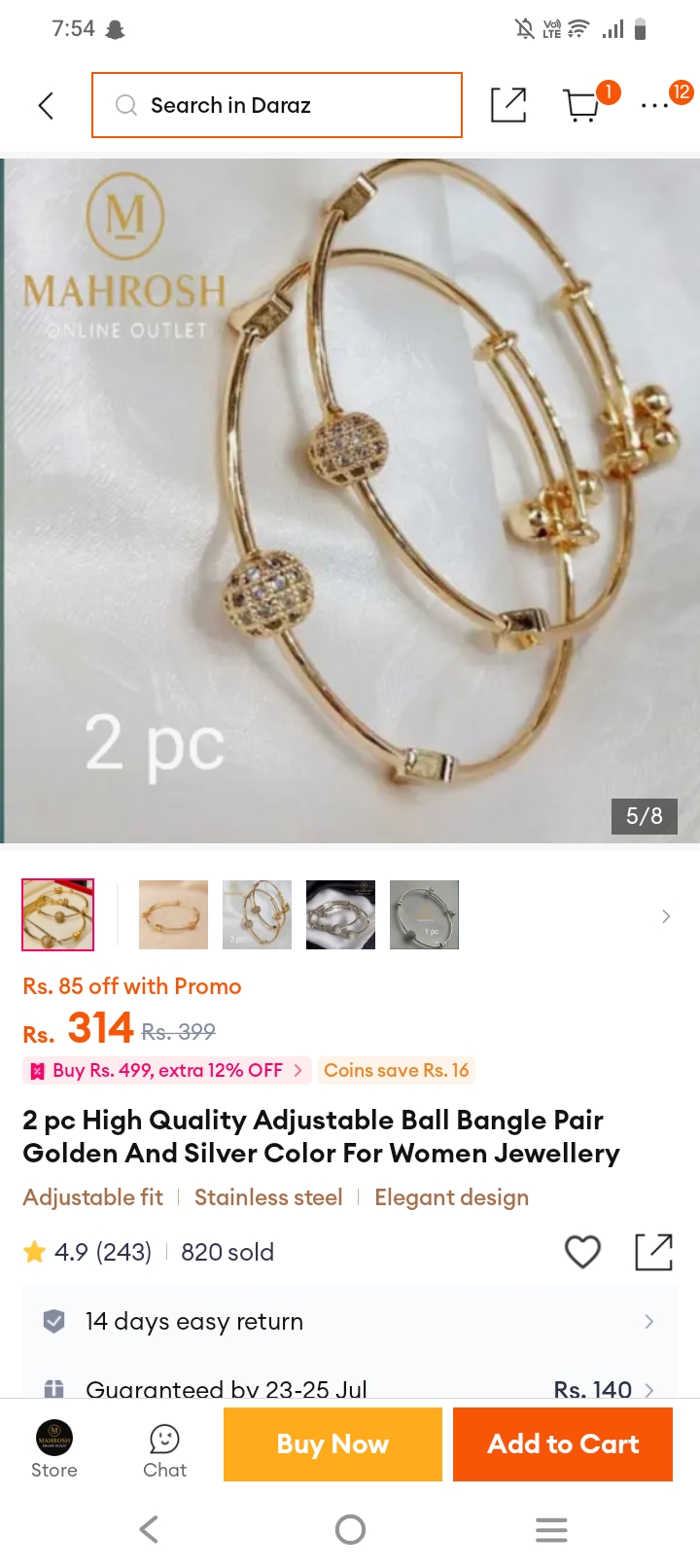Chat with the seller
The width and height of the screenshot is (700, 1568).
(x=164, y=1451)
